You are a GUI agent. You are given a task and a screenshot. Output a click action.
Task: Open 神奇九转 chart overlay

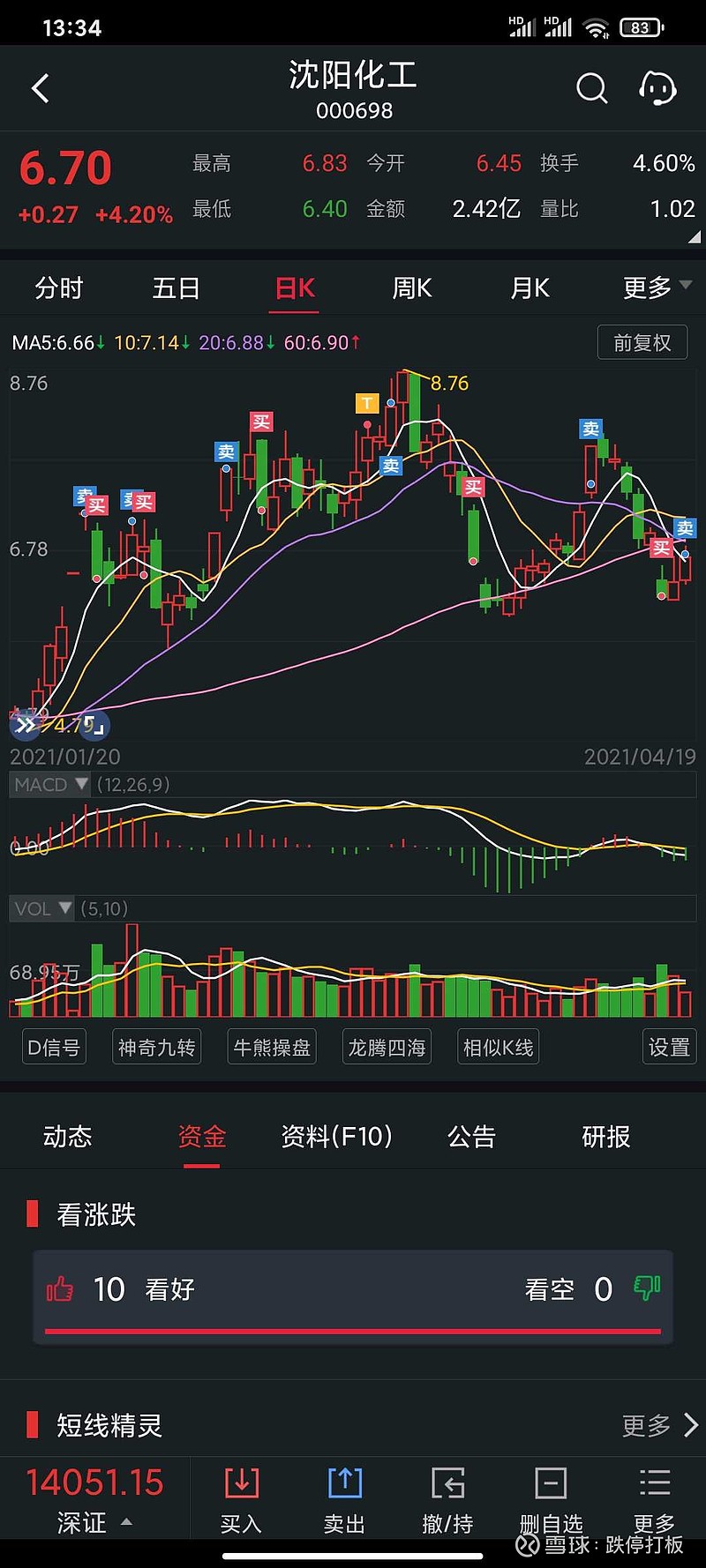pyautogui.click(x=155, y=1046)
